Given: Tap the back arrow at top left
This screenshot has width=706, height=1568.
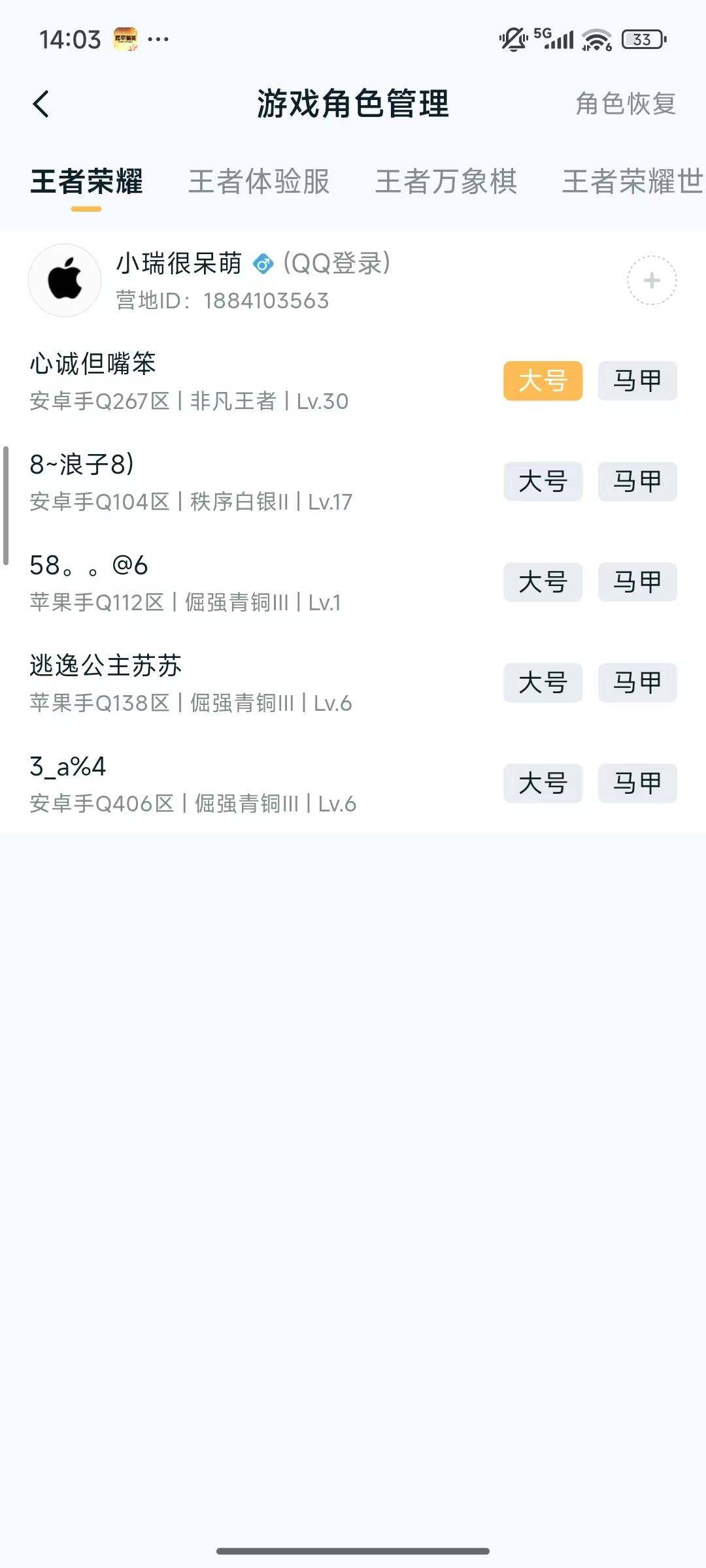Looking at the screenshot, I should point(42,104).
